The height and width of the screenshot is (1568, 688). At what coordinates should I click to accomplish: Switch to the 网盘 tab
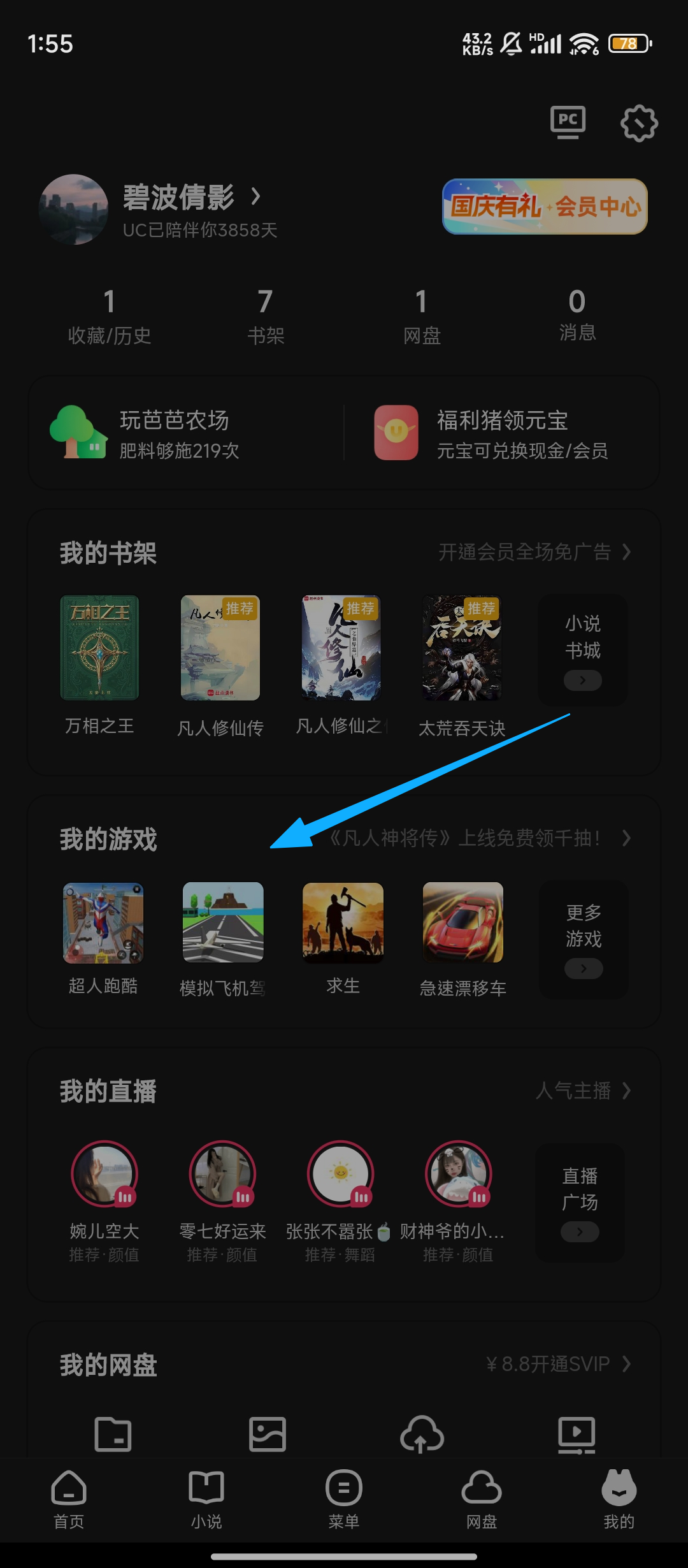point(482,1499)
